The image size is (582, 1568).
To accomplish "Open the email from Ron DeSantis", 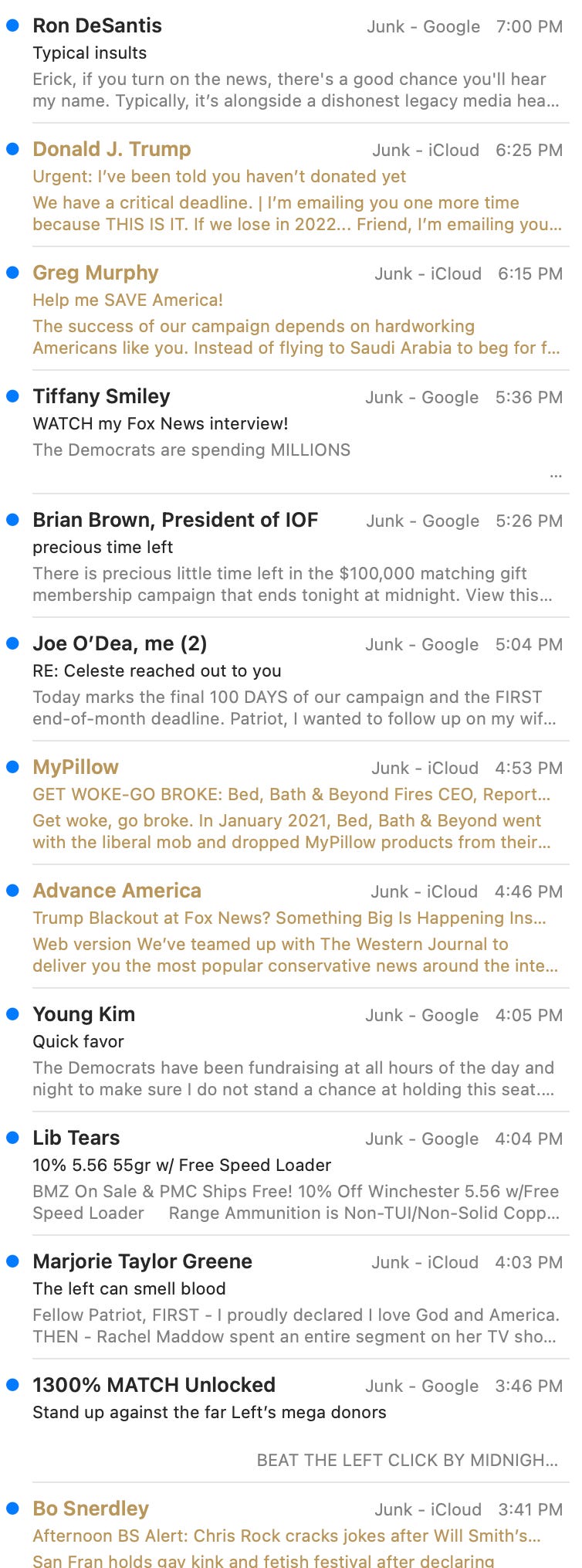I will [293, 62].
